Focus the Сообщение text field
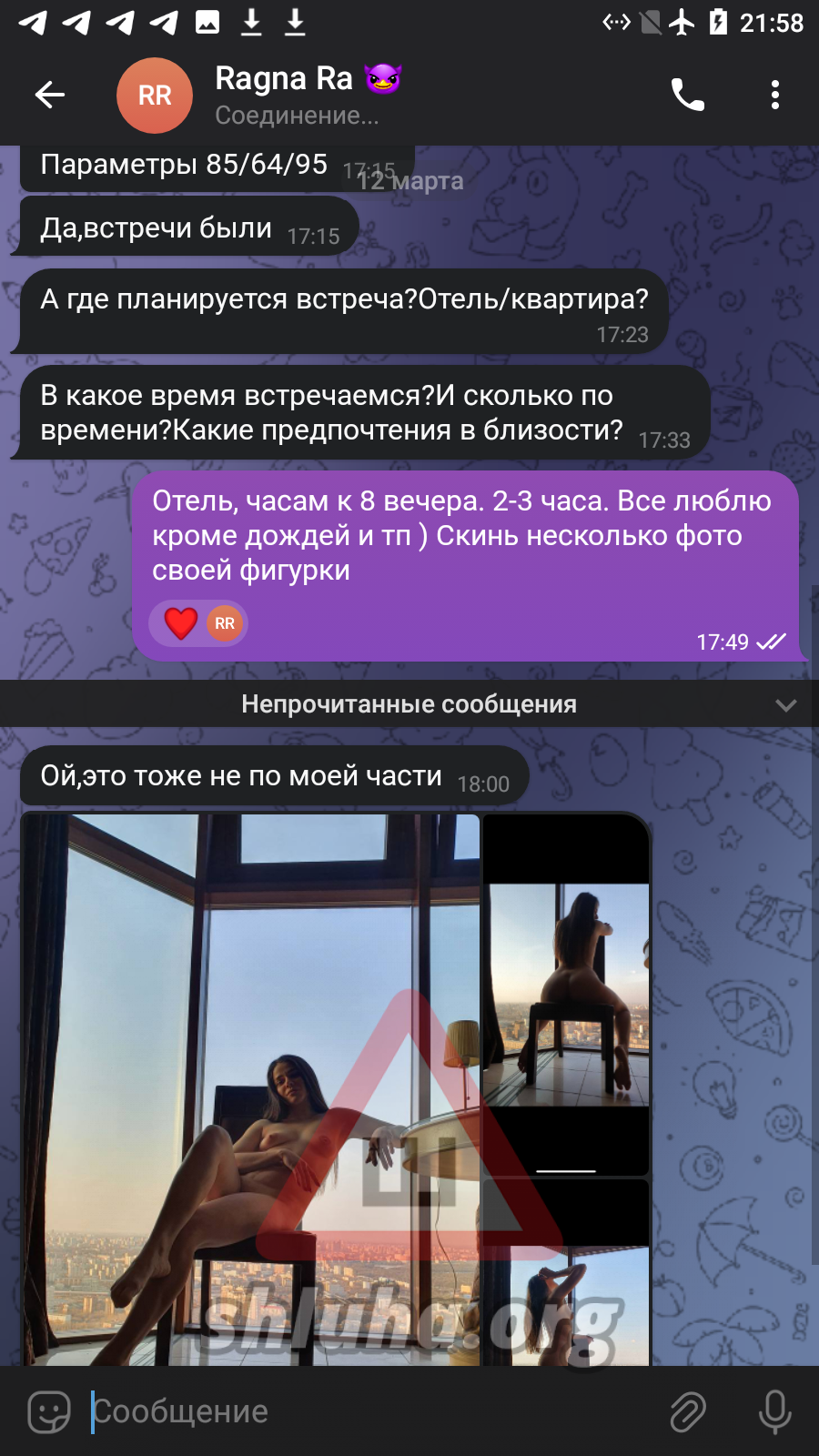Image resolution: width=819 pixels, height=1456 pixels. tap(364, 1411)
